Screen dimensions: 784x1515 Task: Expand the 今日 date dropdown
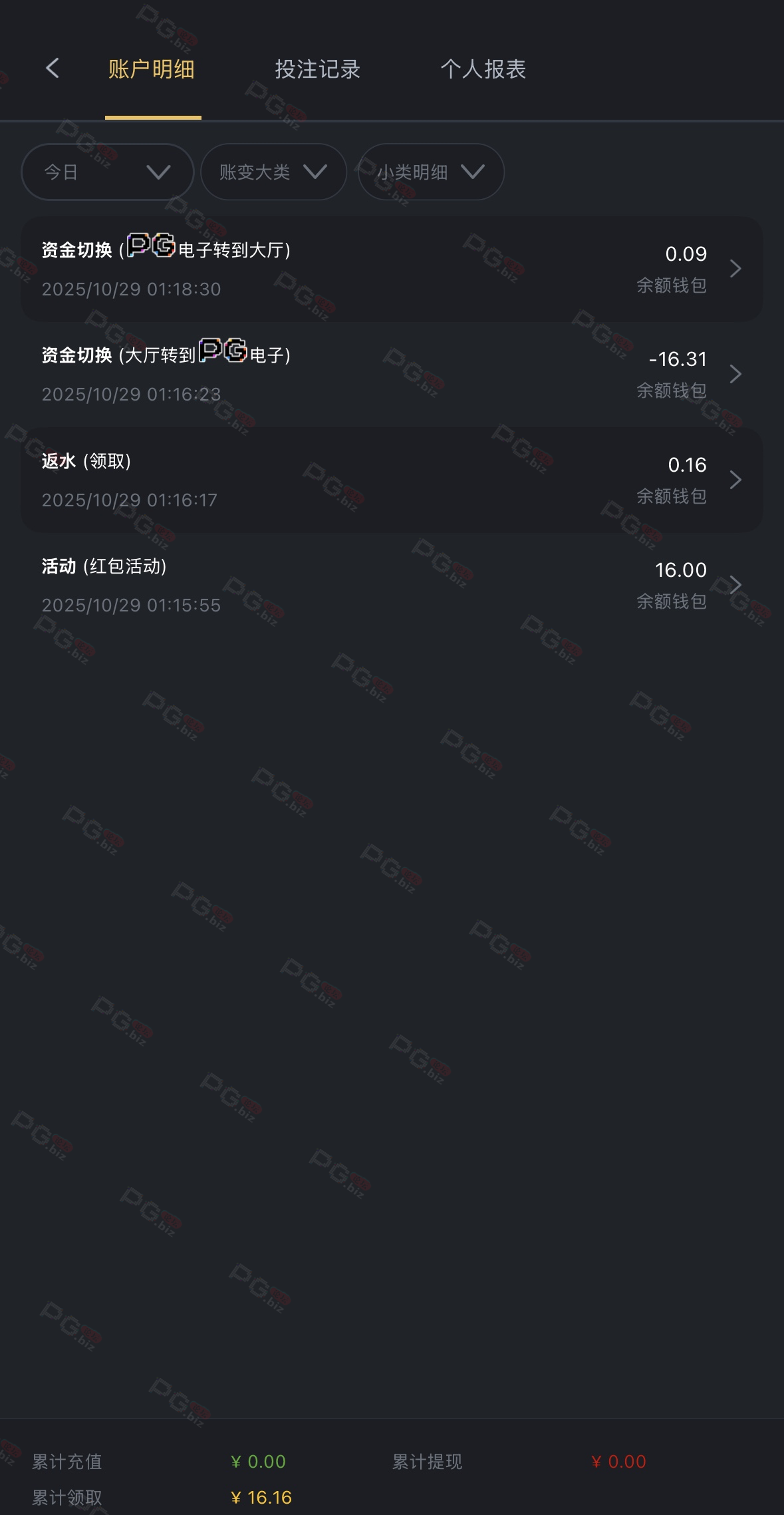(107, 172)
